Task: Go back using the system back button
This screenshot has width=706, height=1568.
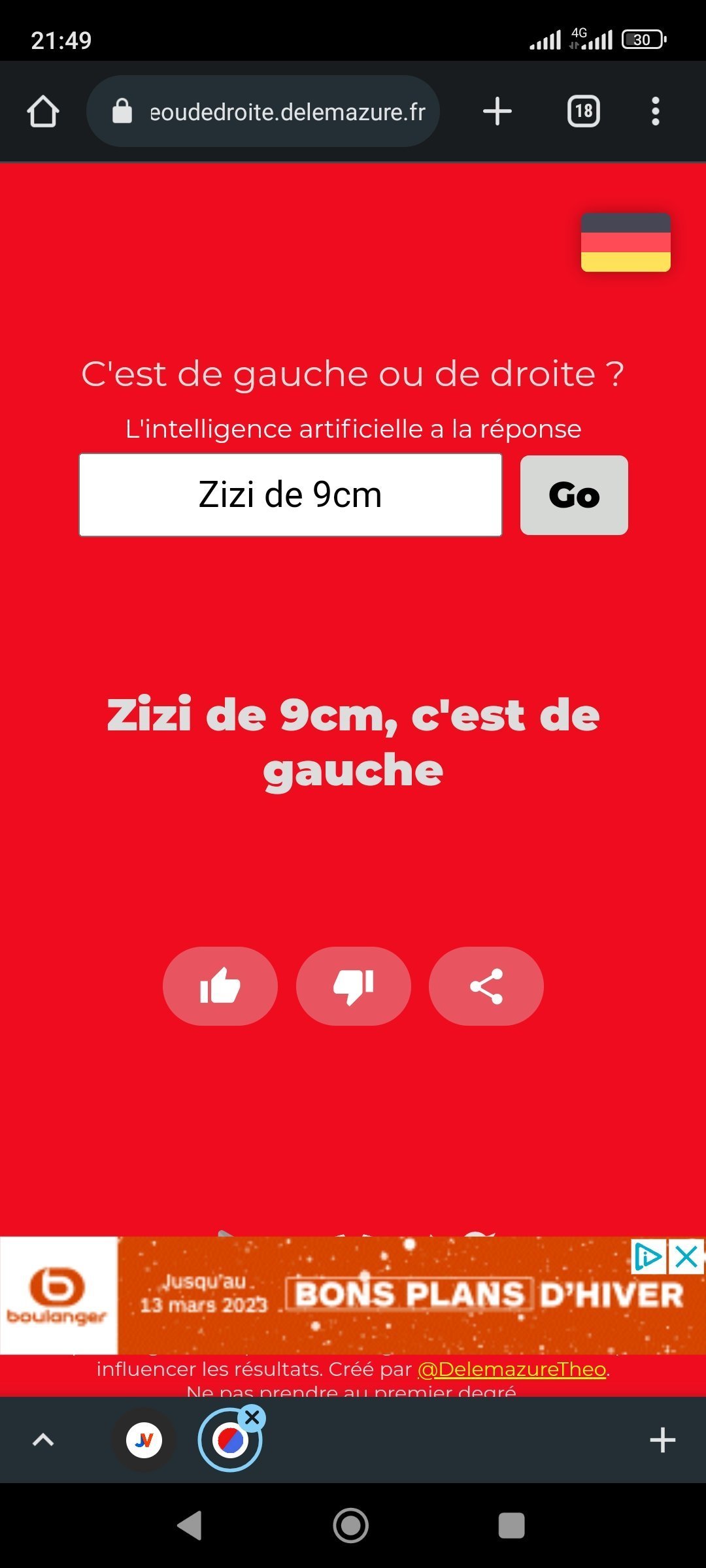Action: pos(190,1526)
